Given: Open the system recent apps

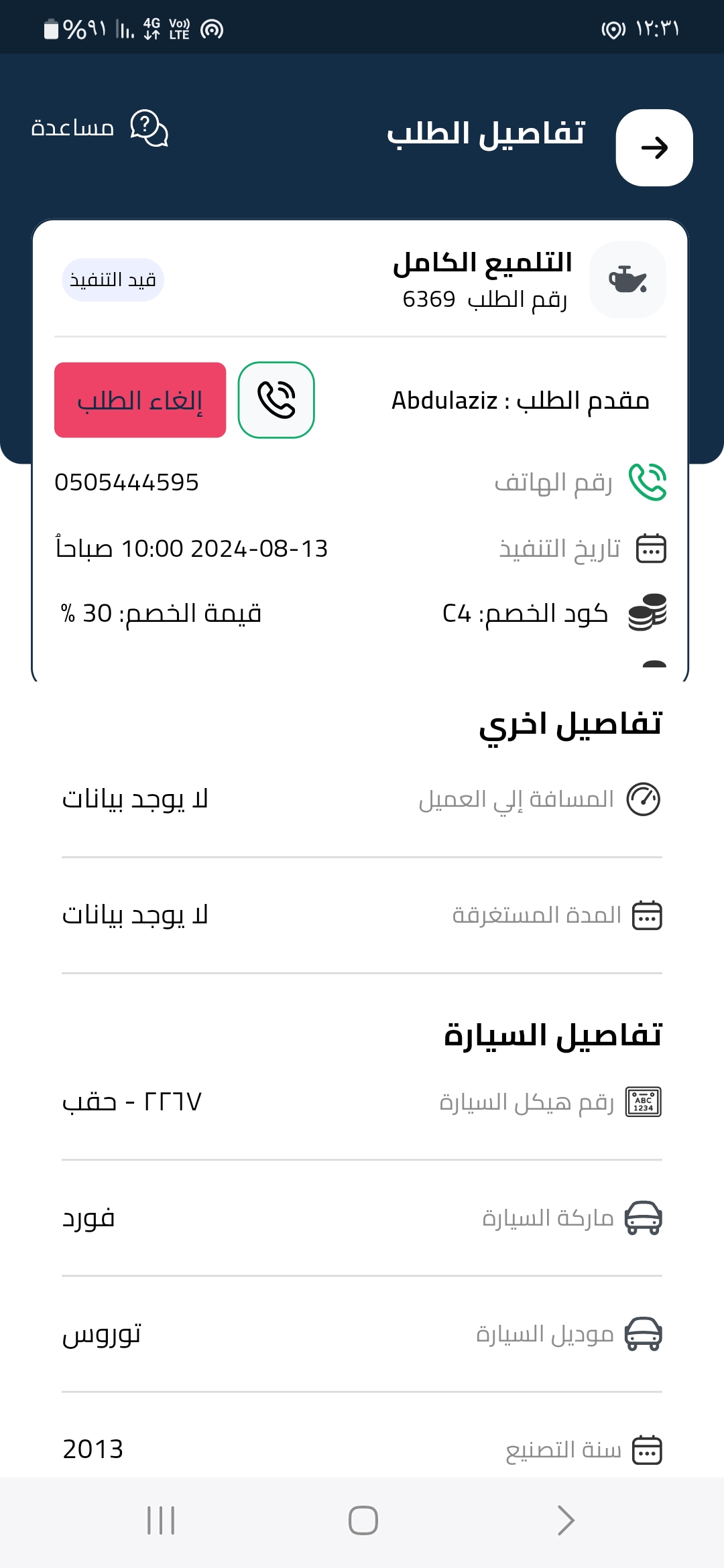Looking at the screenshot, I should tap(161, 1520).
